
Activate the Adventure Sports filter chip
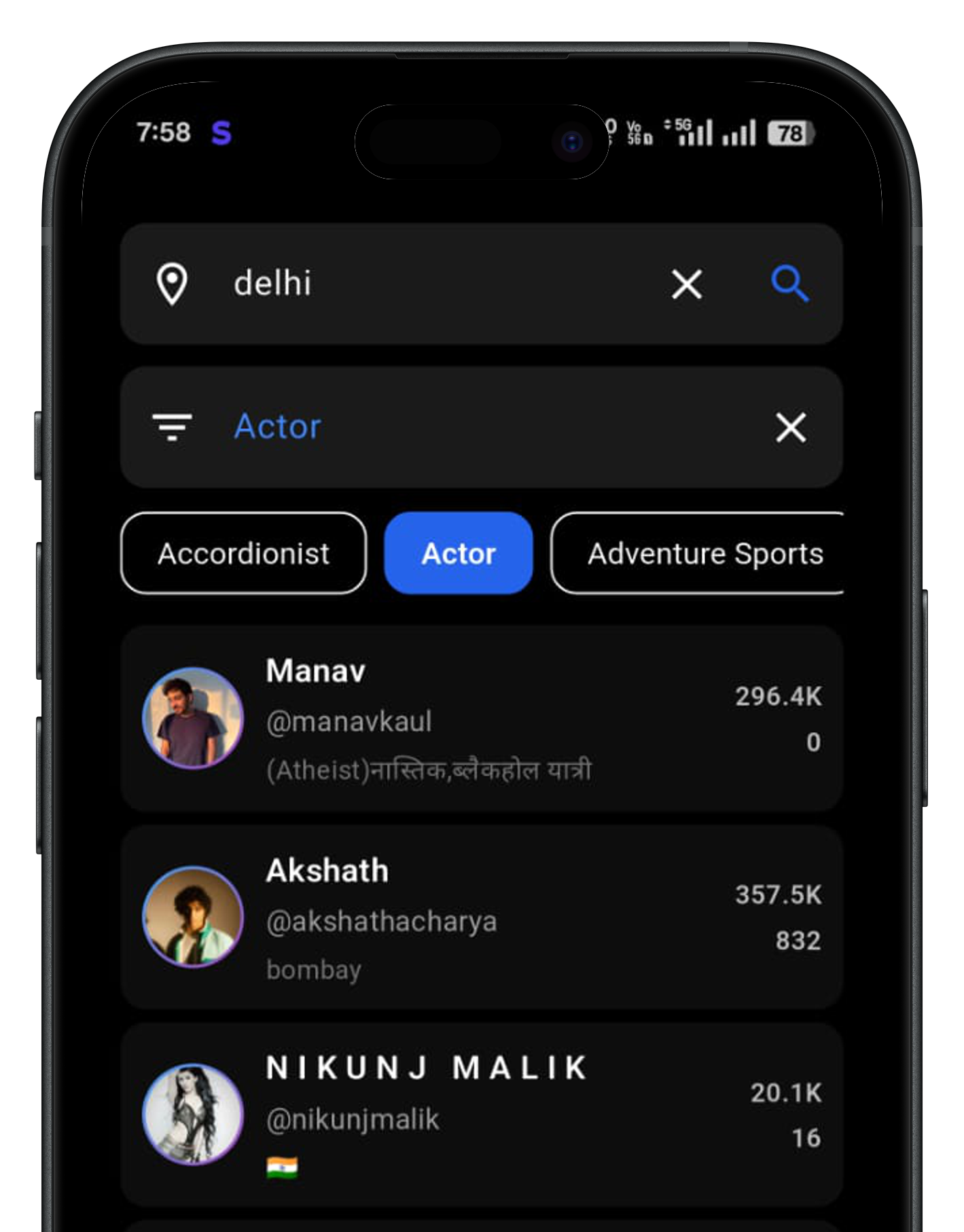(705, 553)
